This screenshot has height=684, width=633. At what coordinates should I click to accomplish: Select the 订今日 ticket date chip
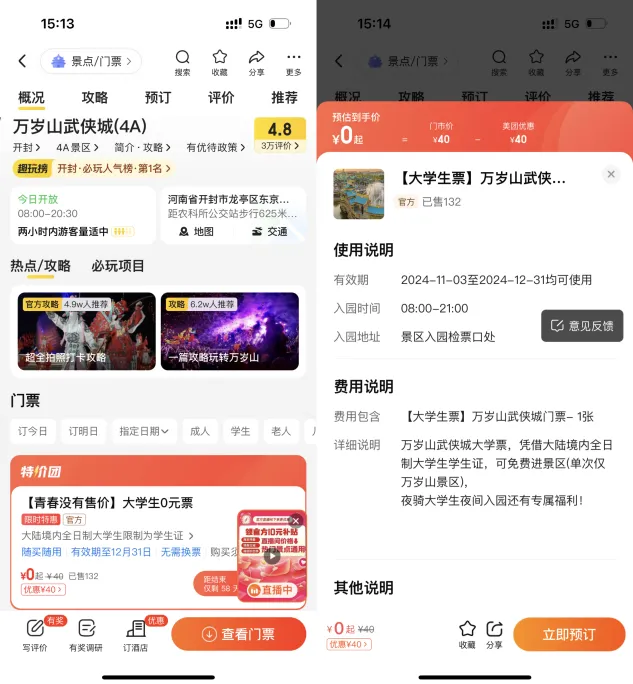(x=31, y=431)
